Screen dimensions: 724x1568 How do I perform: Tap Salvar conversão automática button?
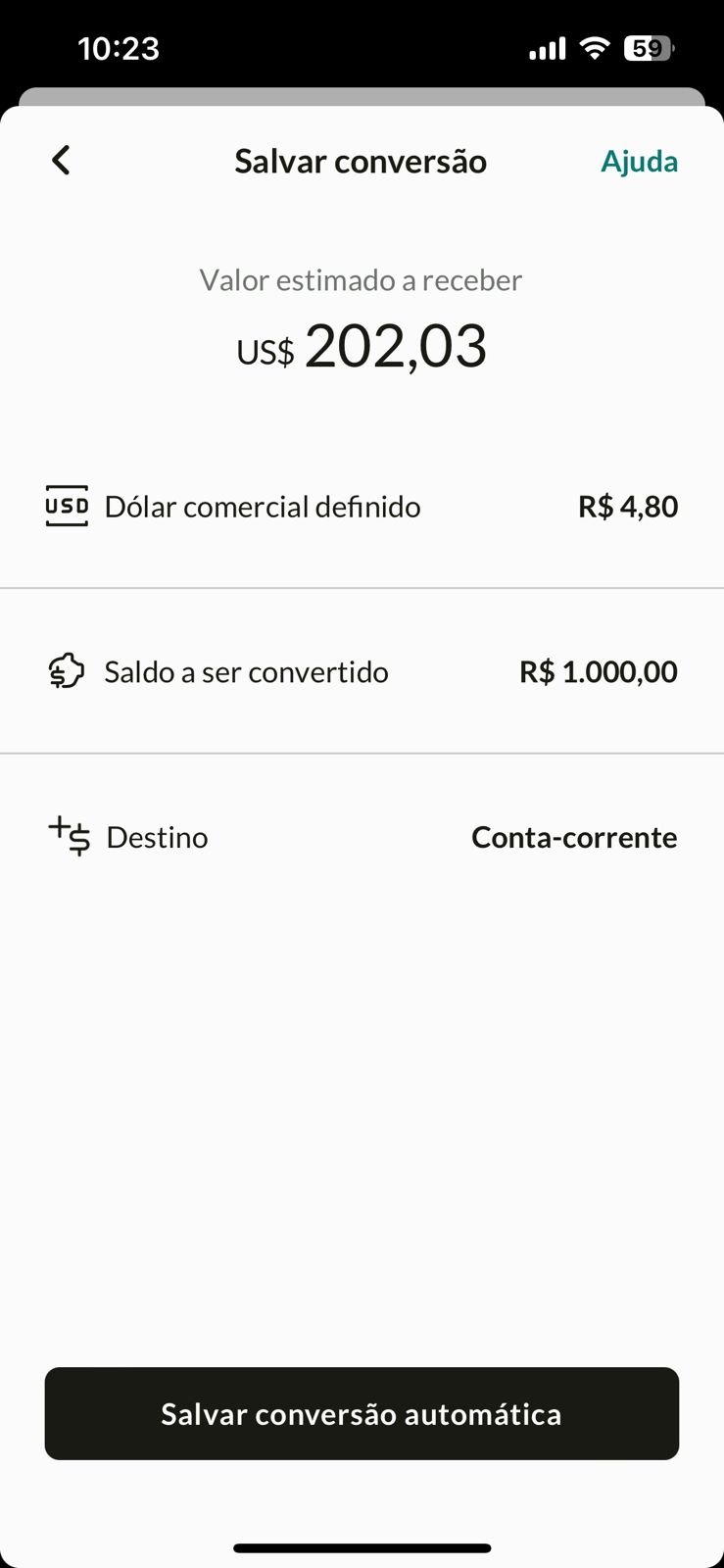(362, 1413)
